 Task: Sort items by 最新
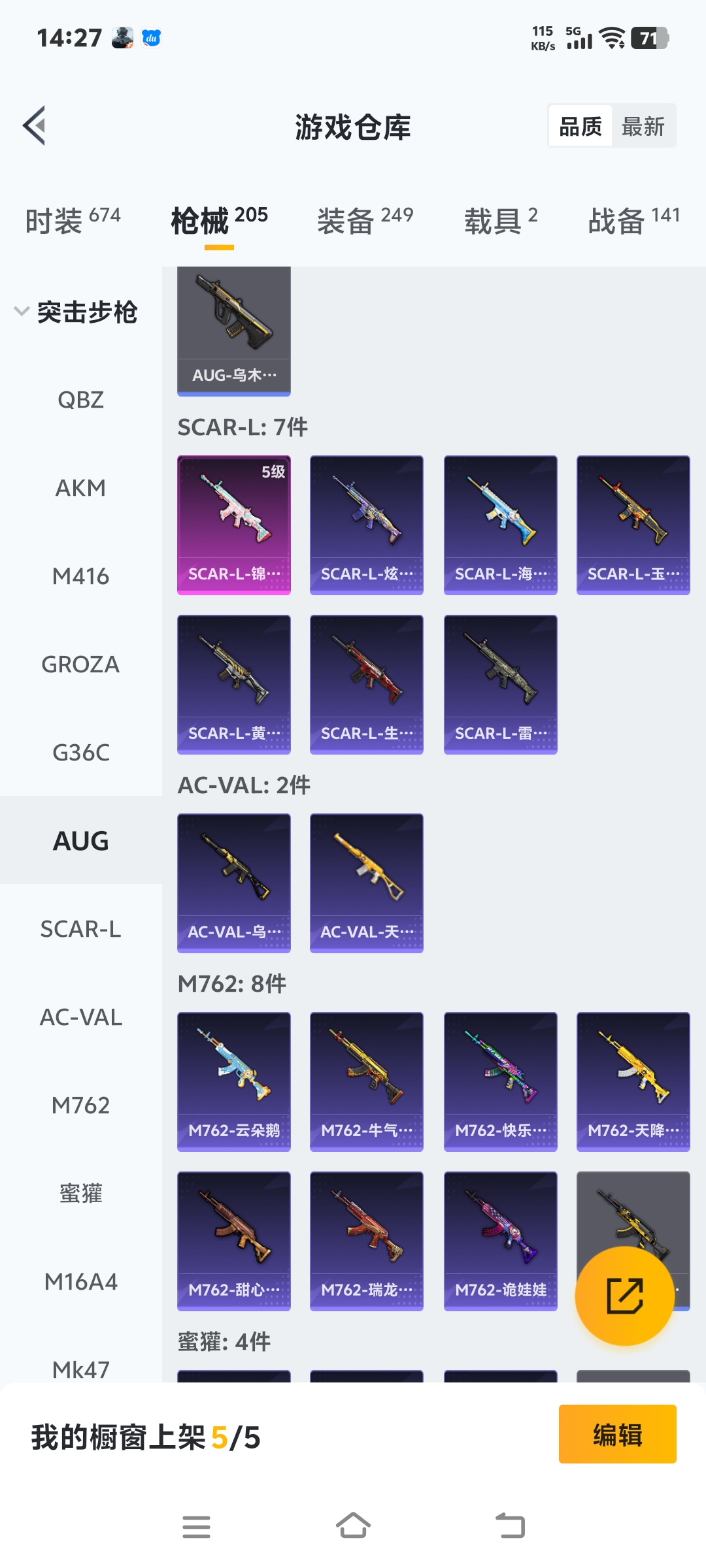(x=643, y=126)
